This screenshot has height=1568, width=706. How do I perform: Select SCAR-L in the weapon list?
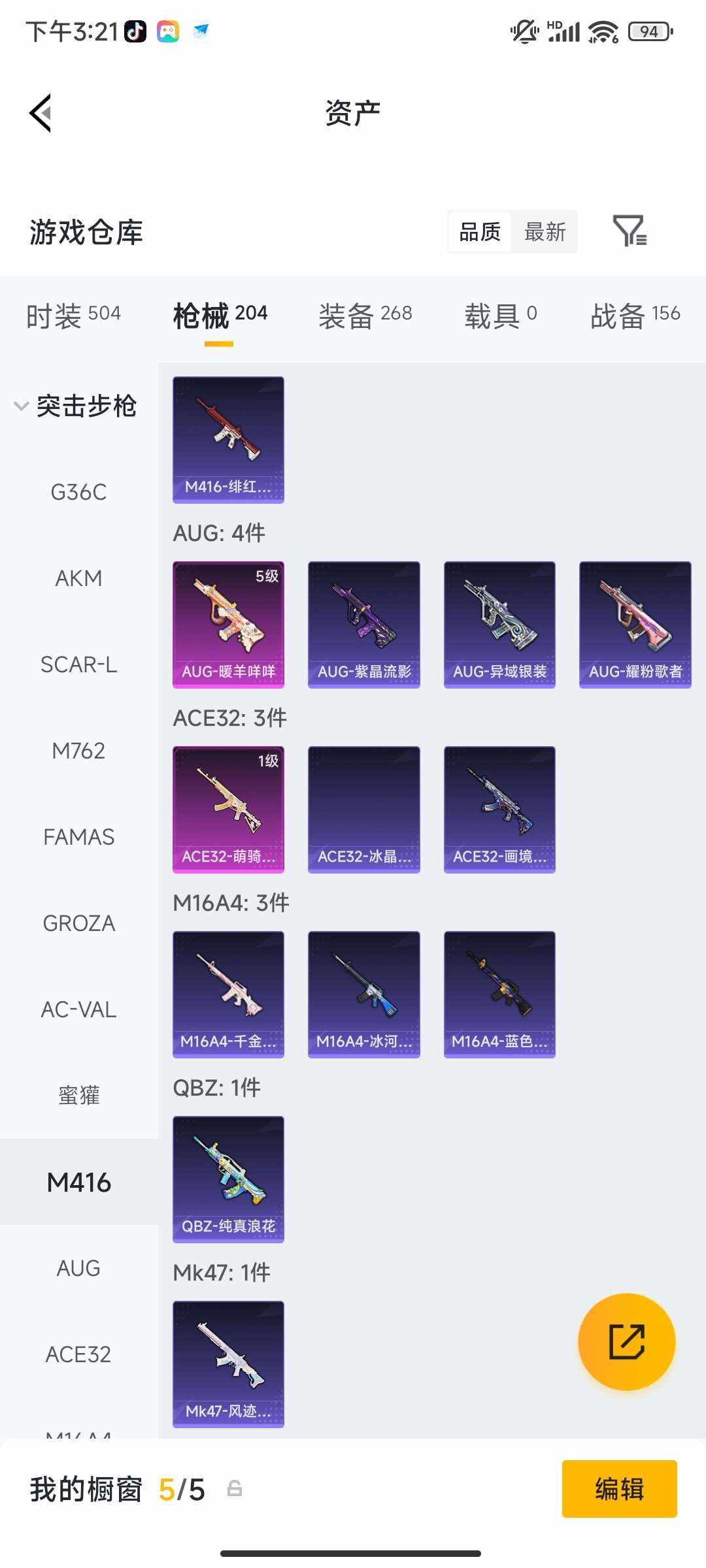click(78, 664)
